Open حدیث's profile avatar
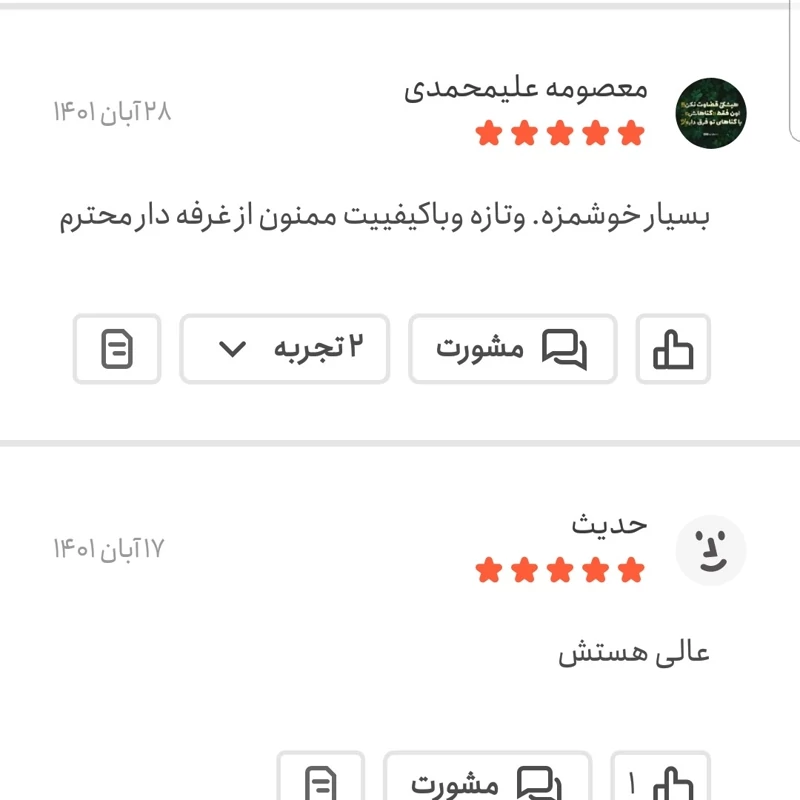This screenshot has height=800, width=800. click(x=711, y=551)
